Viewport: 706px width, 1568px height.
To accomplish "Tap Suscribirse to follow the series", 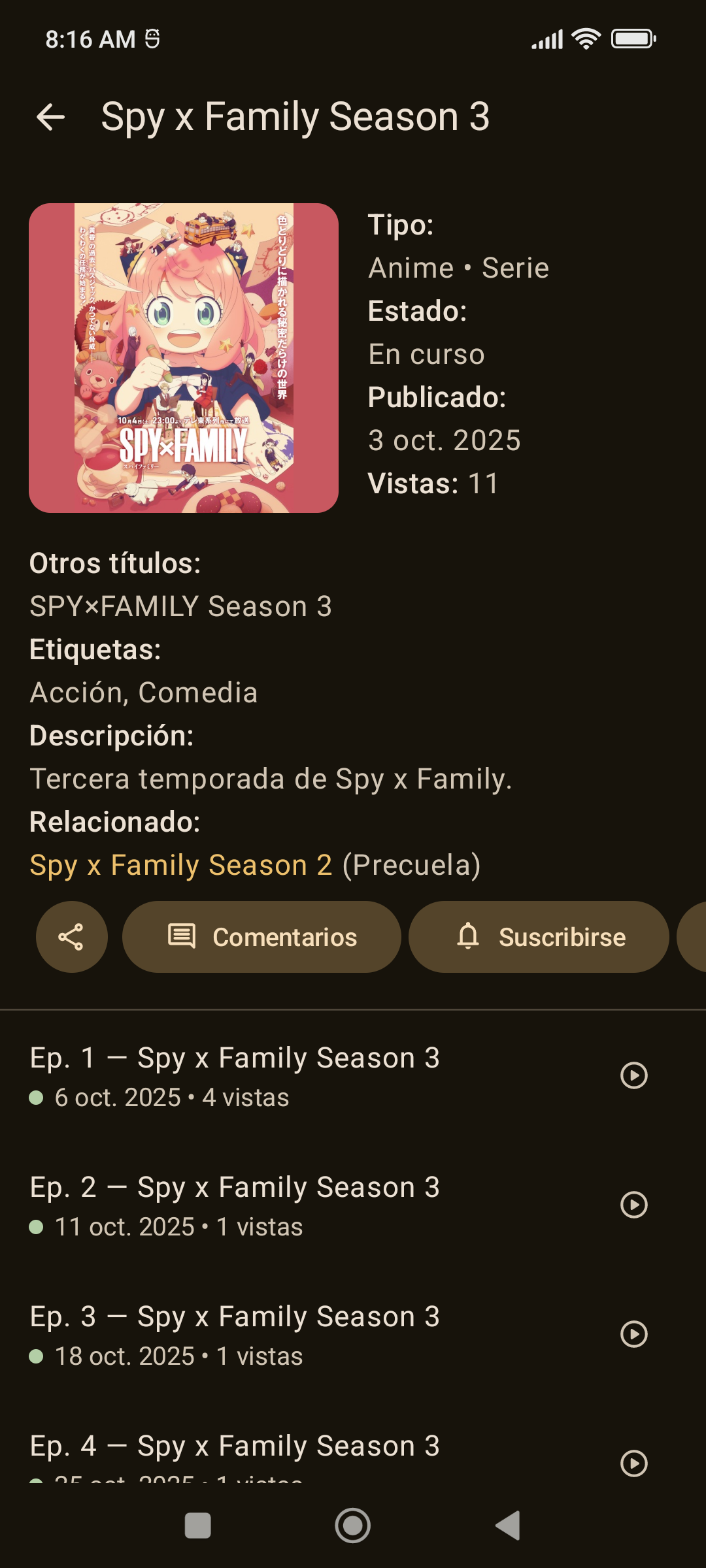I will pyautogui.click(x=539, y=937).
